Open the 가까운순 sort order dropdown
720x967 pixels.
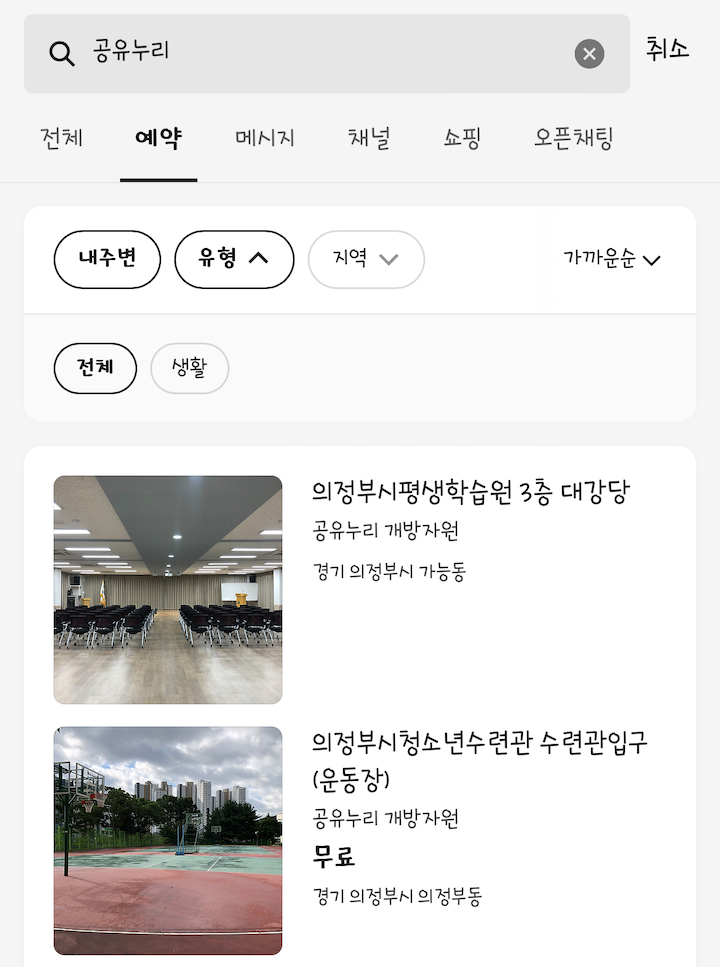[x=605, y=258]
